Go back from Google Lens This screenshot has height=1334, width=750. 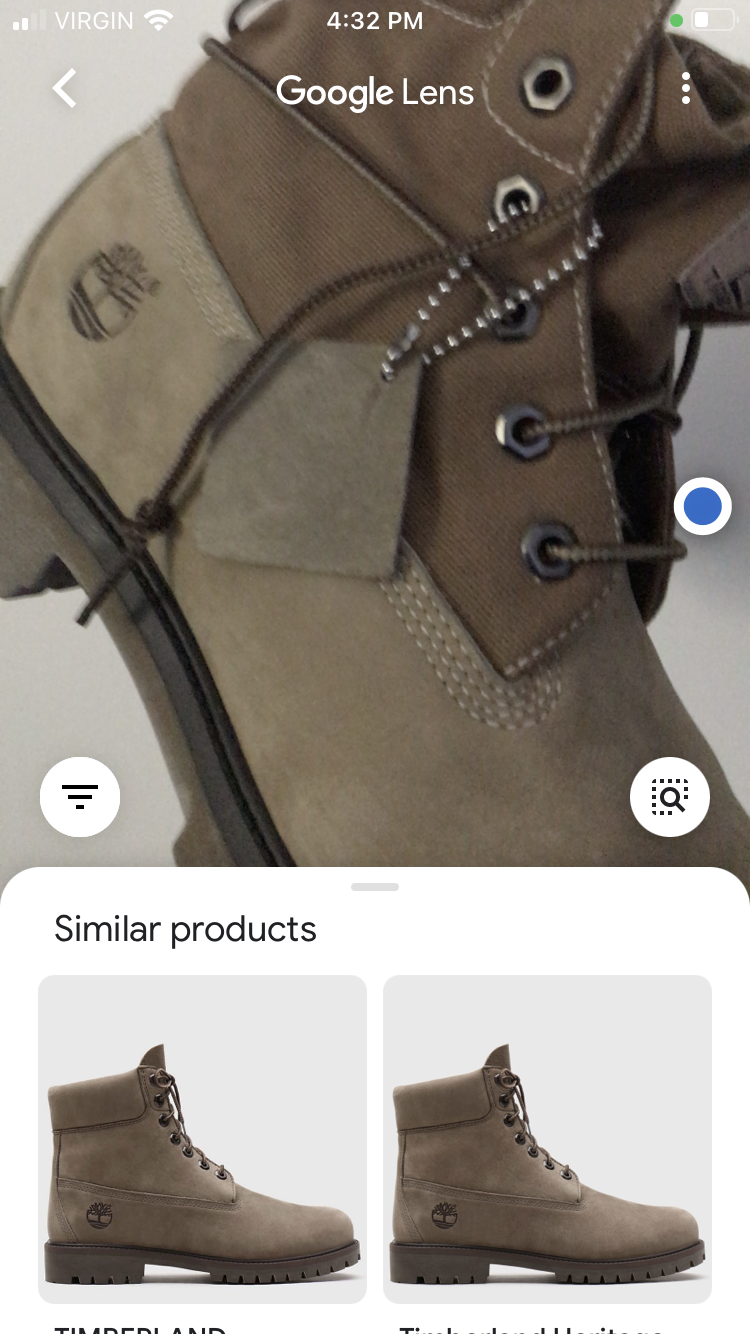coord(65,89)
